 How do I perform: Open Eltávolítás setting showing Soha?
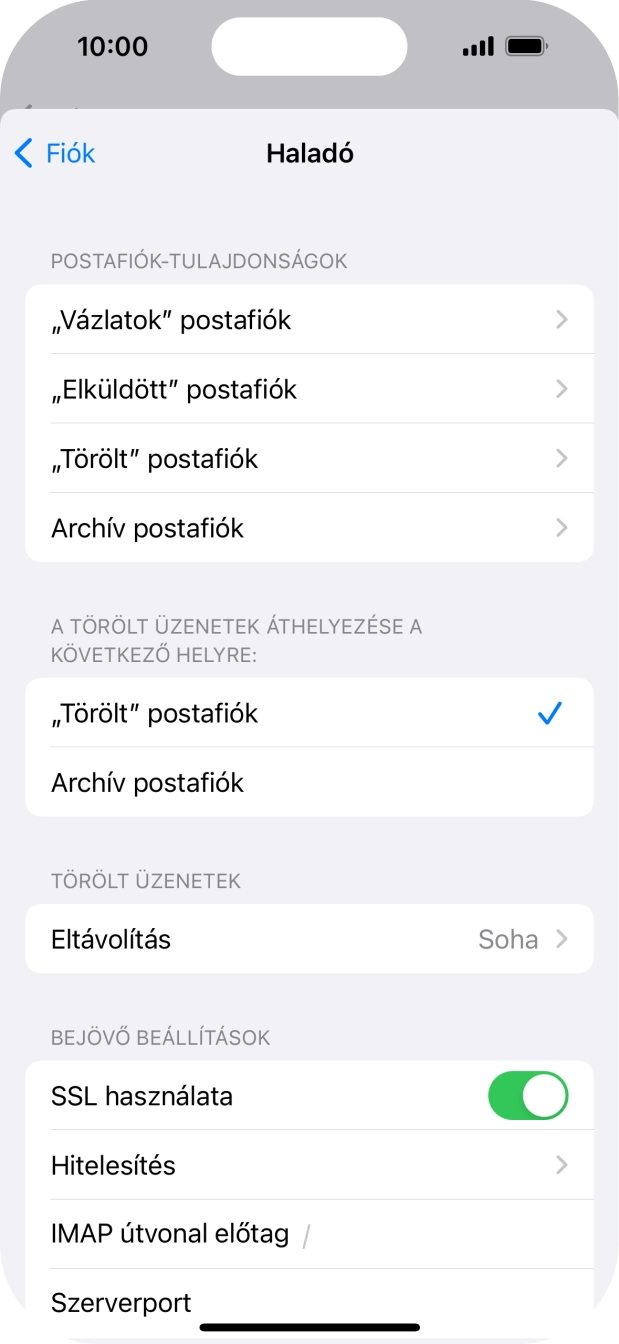click(x=309, y=940)
